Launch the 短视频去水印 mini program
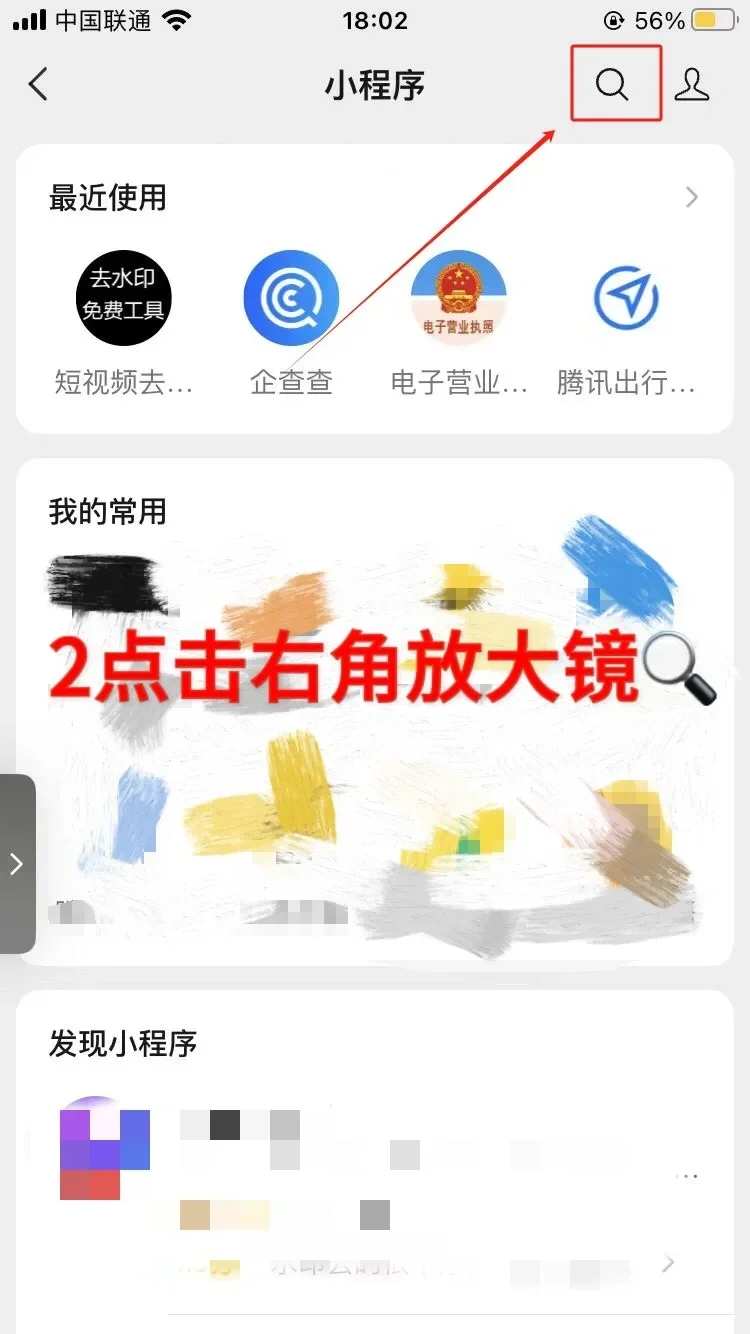This screenshot has width=750, height=1334. pos(124,298)
